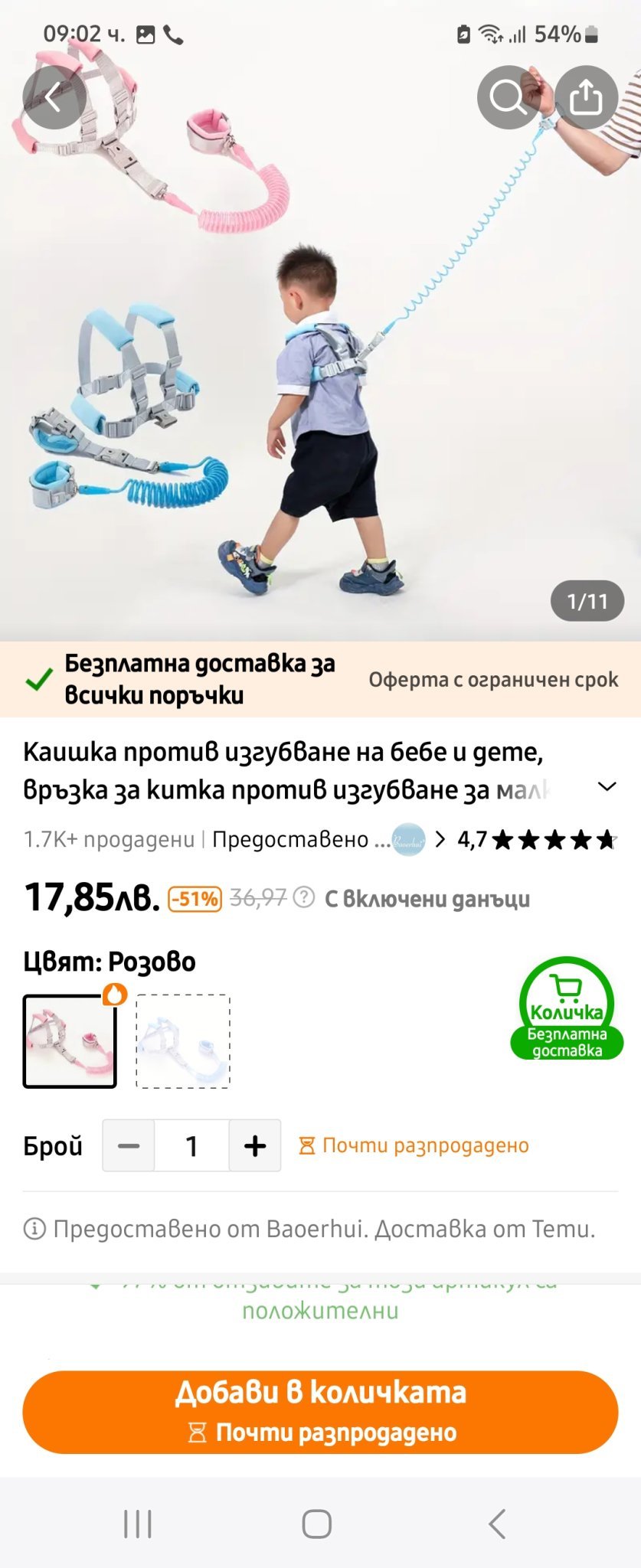The image size is (641, 1568).
Task: Show info about the 36,97 original price
Action: point(304,897)
